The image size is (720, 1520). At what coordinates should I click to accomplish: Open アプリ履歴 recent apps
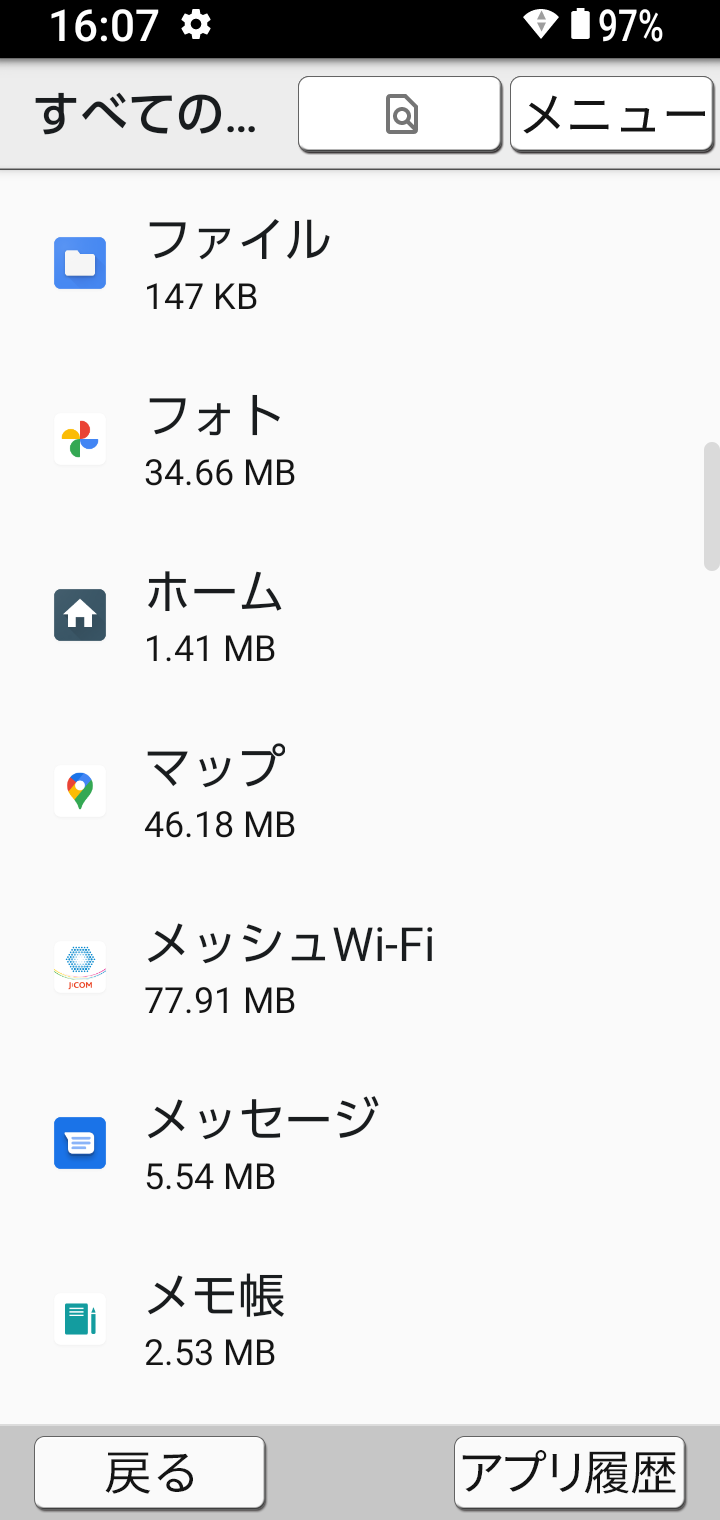coord(570,1472)
